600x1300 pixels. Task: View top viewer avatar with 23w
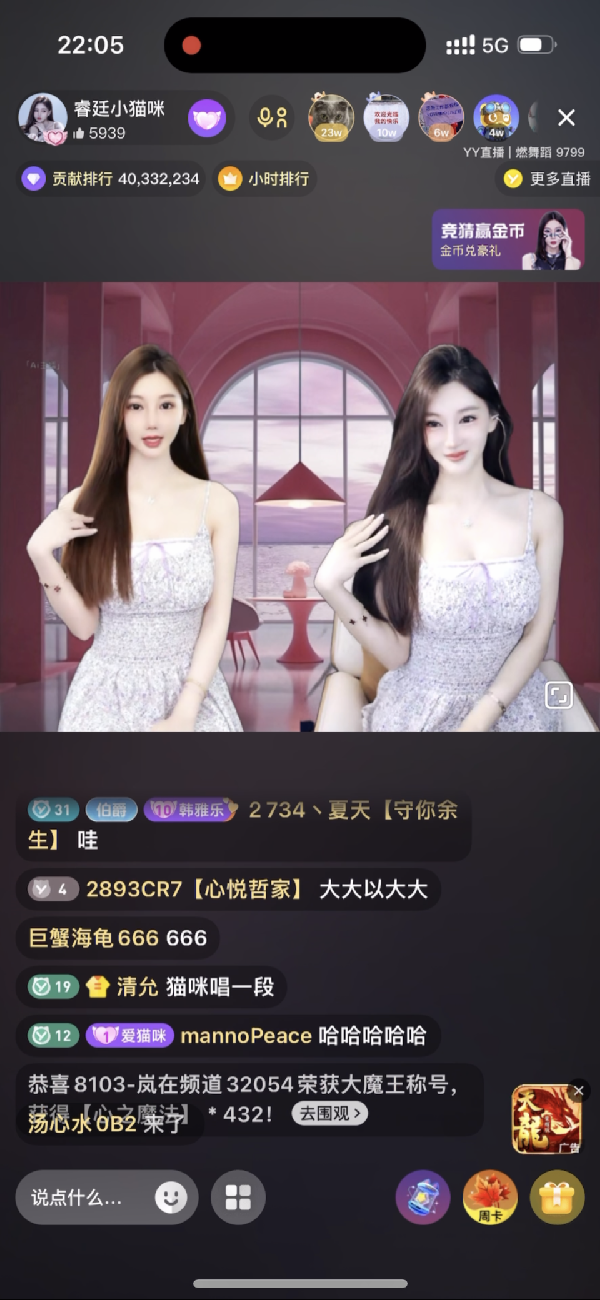click(x=330, y=117)
